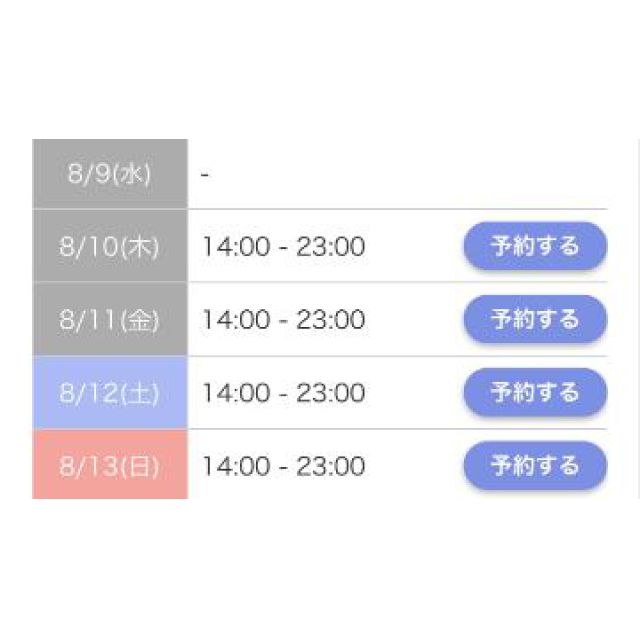Select 予約する on the 8/13(日) row

(535, 466)
